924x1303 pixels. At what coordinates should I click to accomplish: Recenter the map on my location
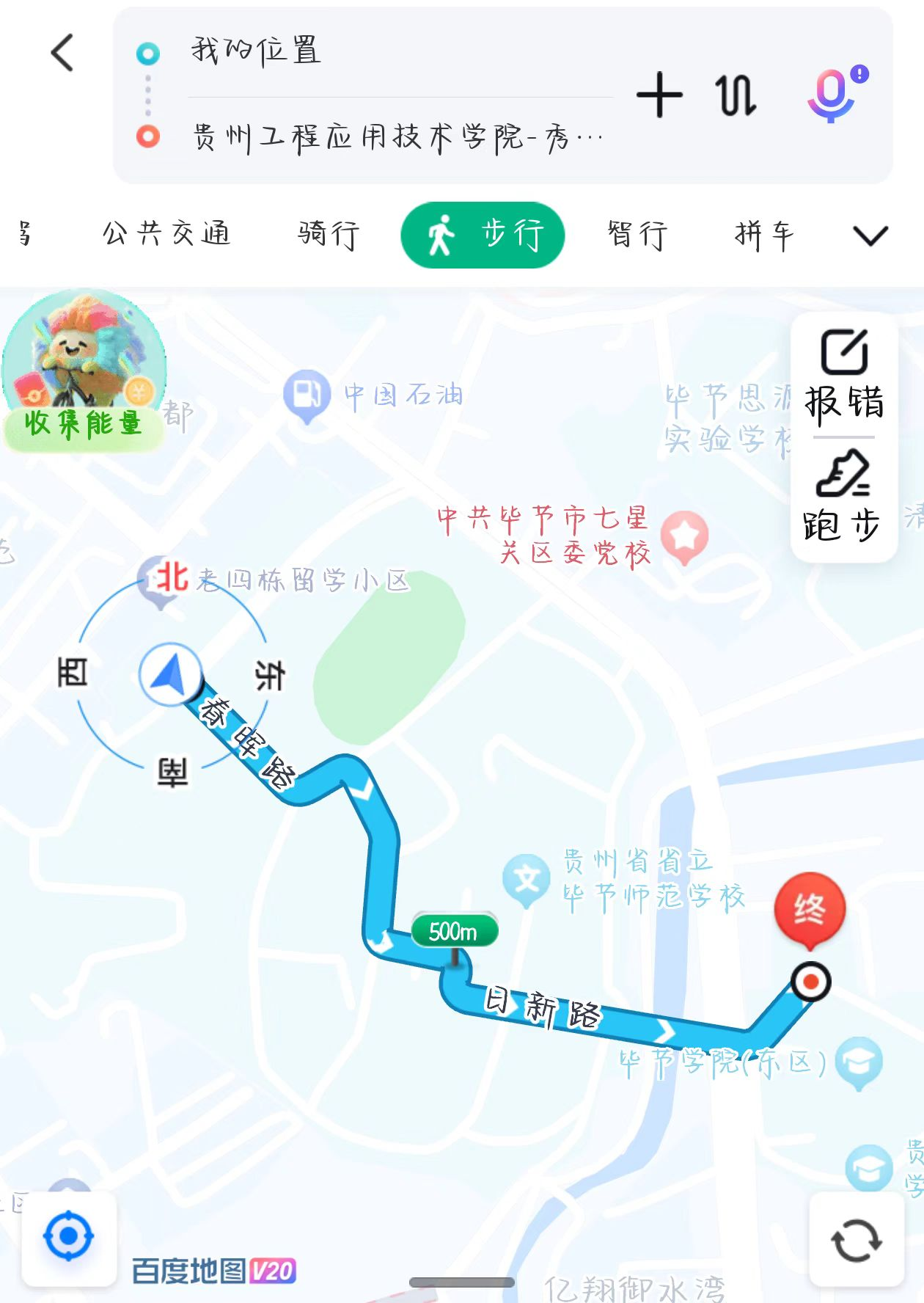[69, 1236]
